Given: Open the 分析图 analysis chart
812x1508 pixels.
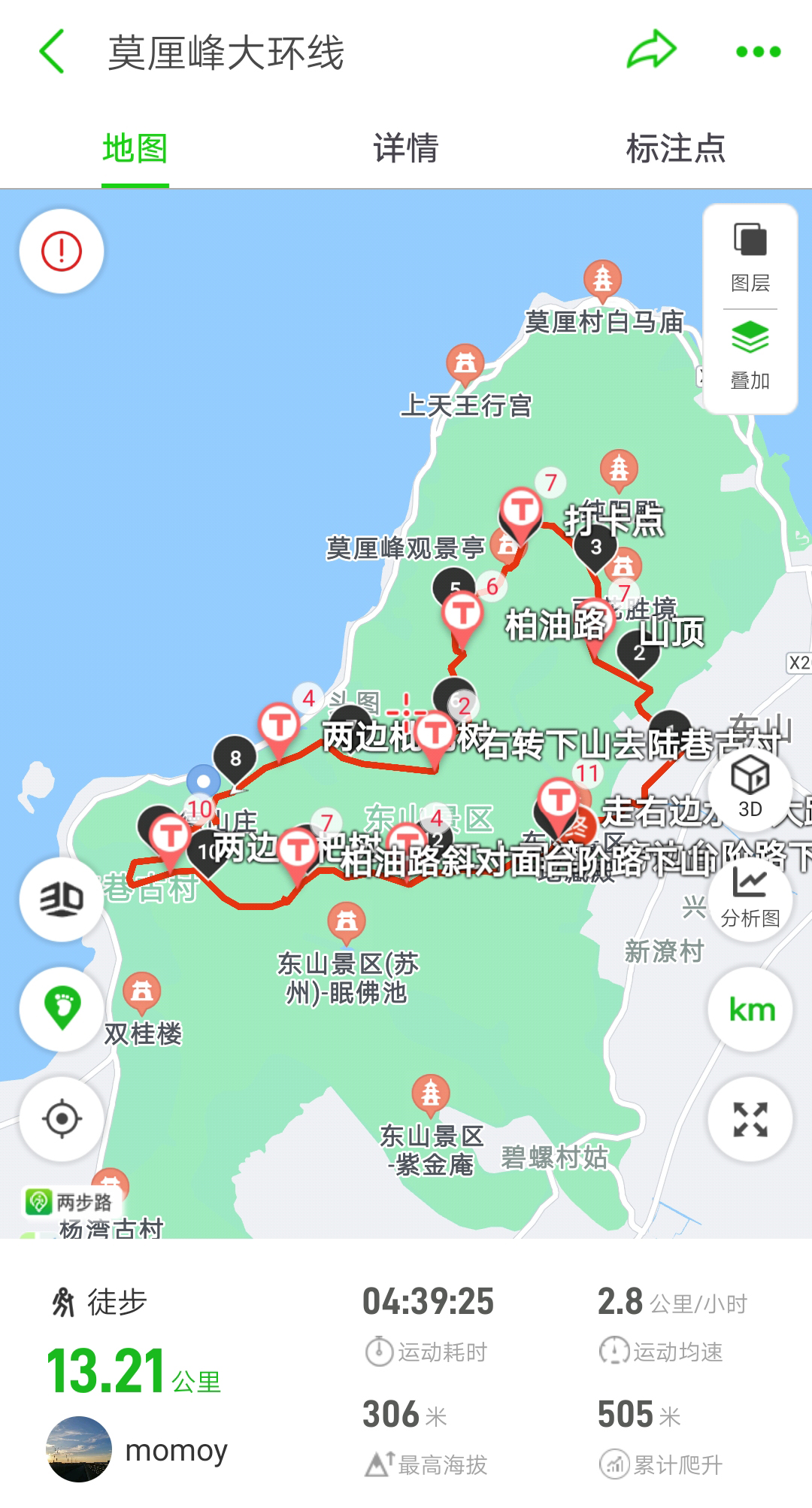Looking at the screenshot, I should (750, 897).
